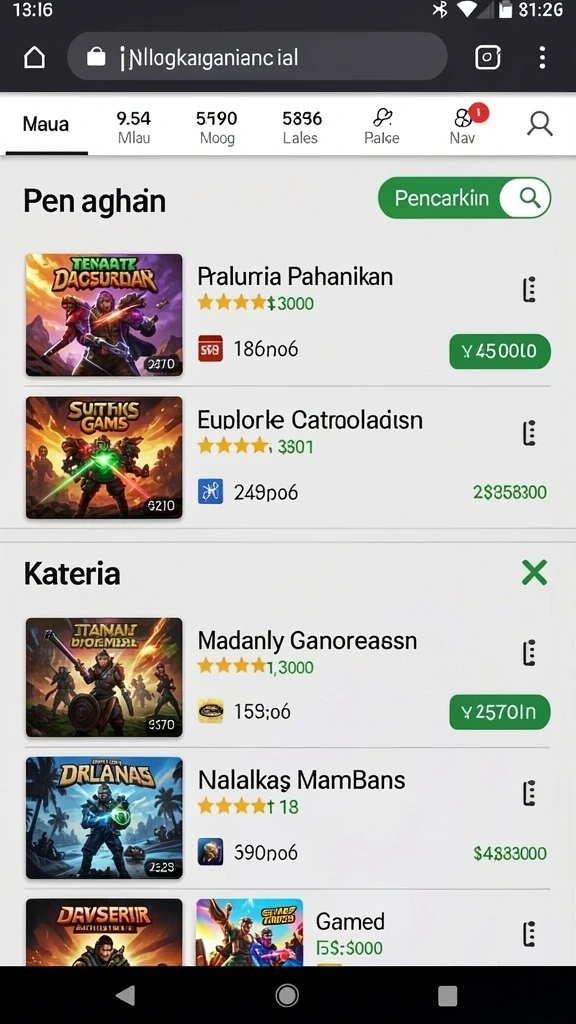Switch to the Lales tab
576x1024 pixels.
(x=301, y=127)
